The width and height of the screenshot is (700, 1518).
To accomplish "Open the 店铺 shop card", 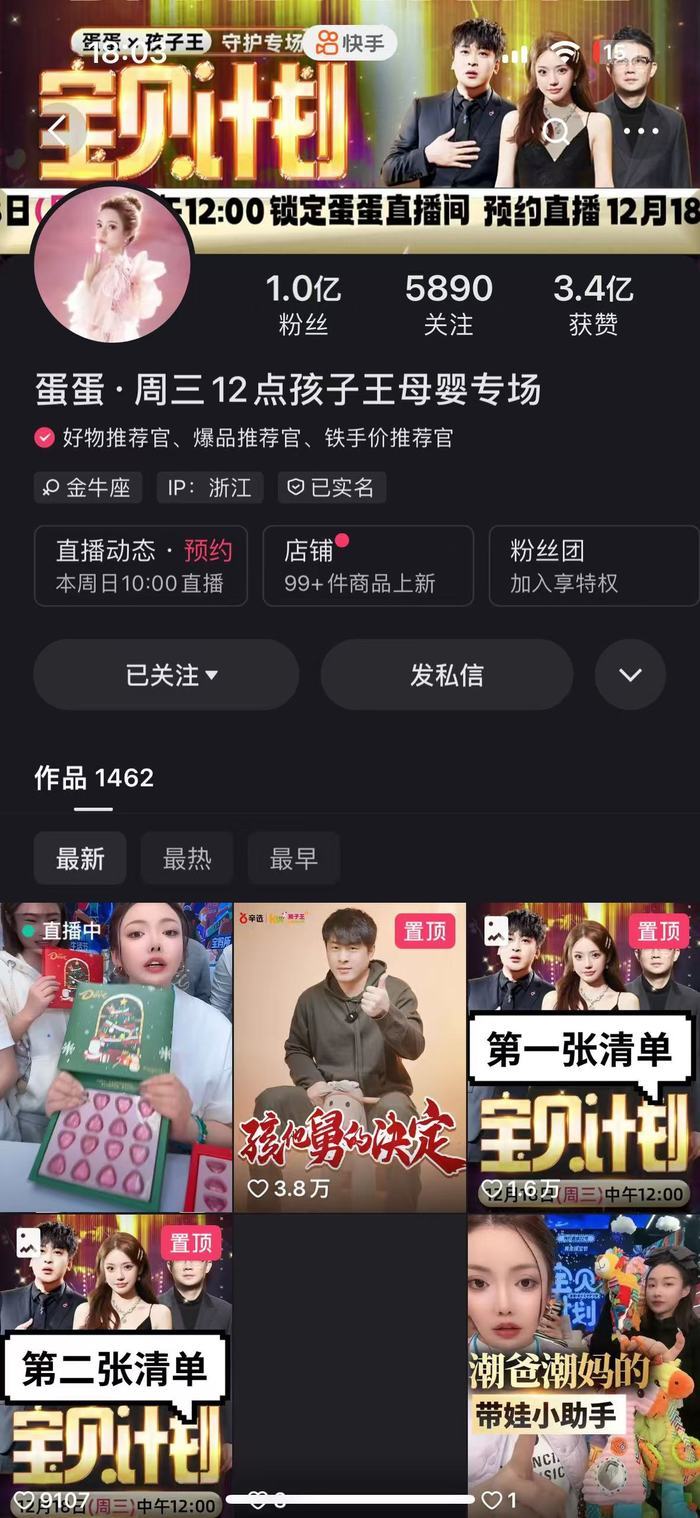I will click(368, 566).
